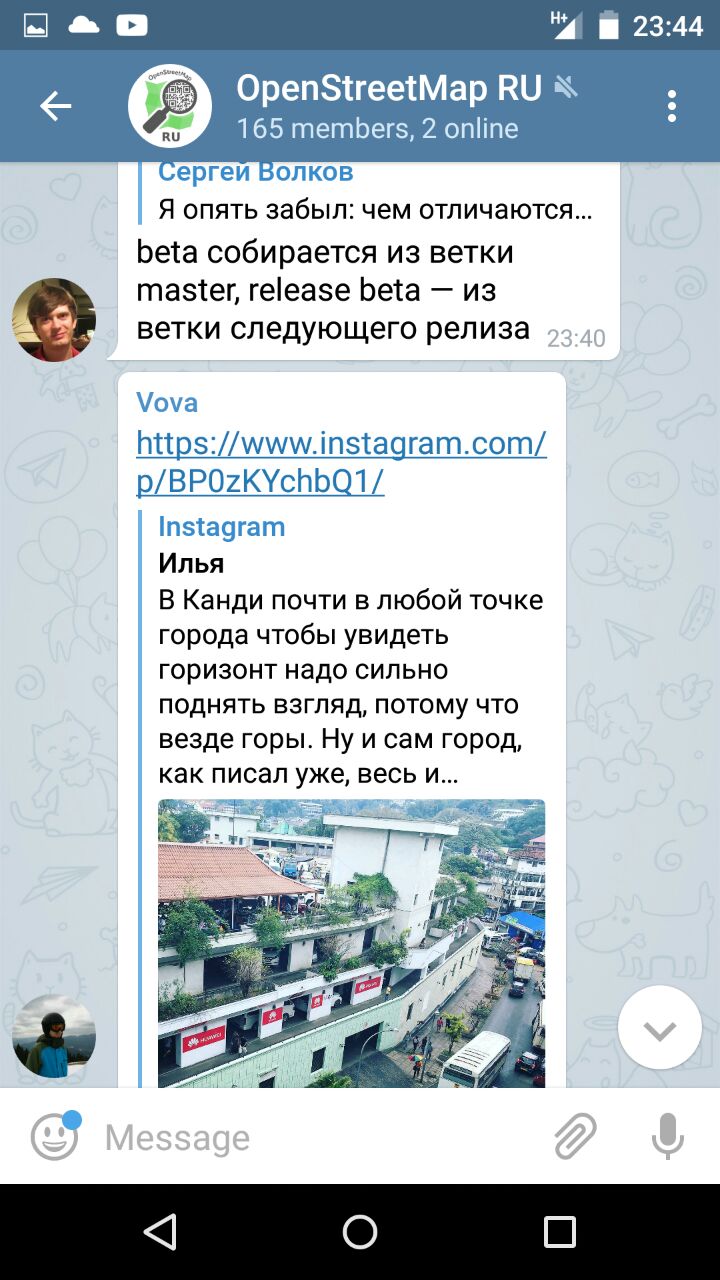Screen dimensions: 720x1280
Task: Jump to the latest messages with down arrow
Action: click(660, 1028)
